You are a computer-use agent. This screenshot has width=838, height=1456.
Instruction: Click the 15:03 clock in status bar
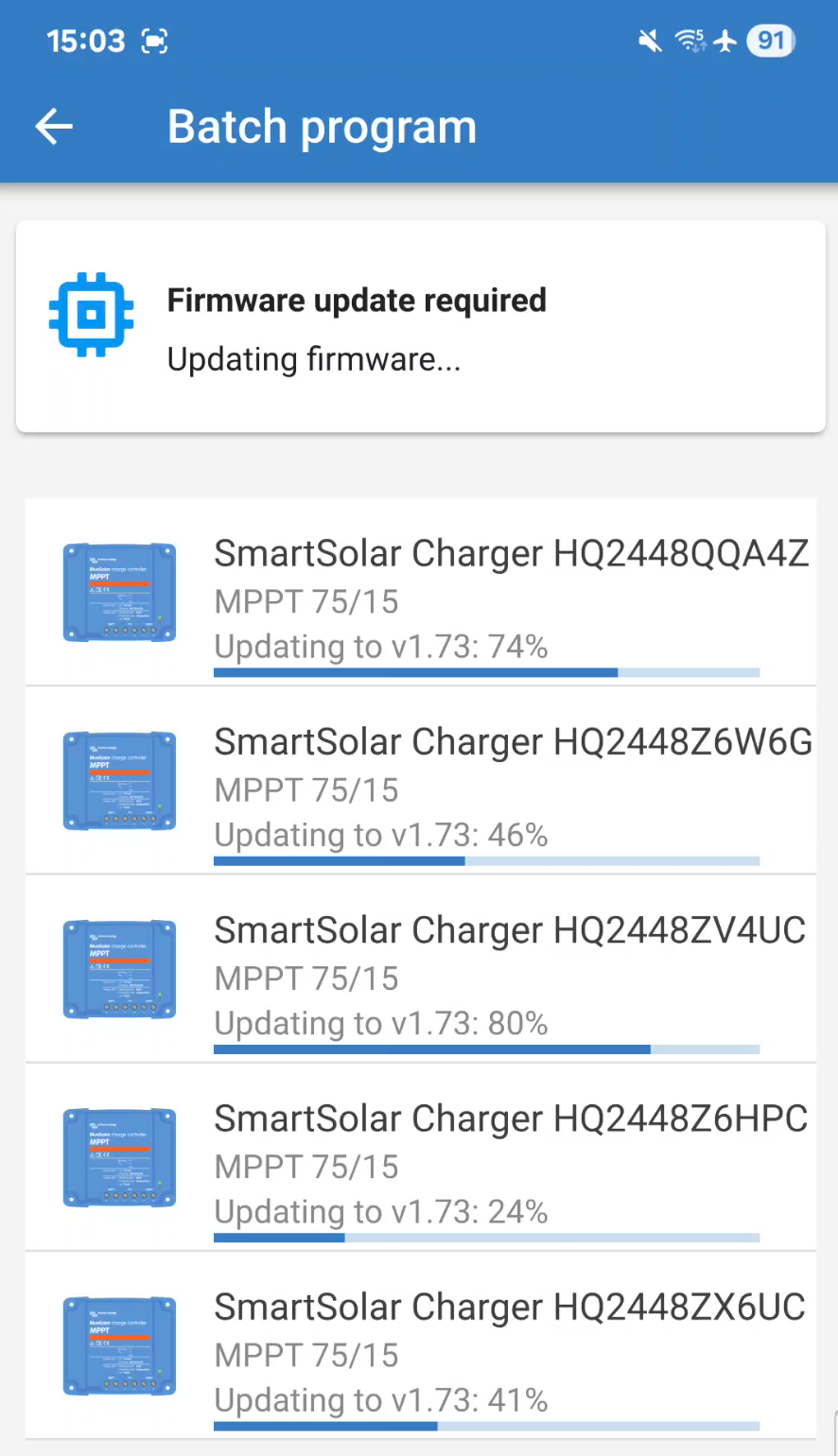pos(85,41)
